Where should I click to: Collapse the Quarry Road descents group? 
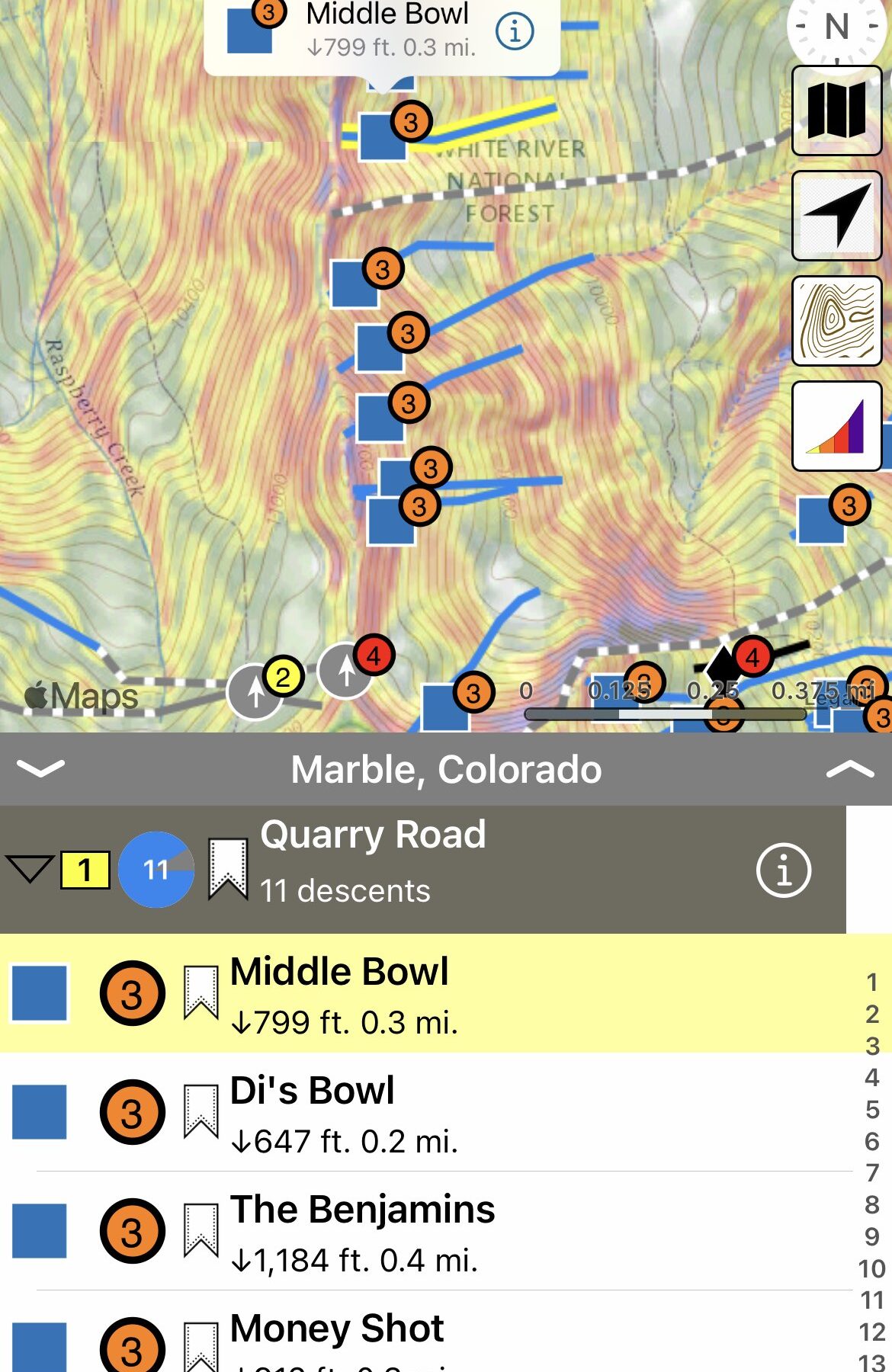[29, 869]
